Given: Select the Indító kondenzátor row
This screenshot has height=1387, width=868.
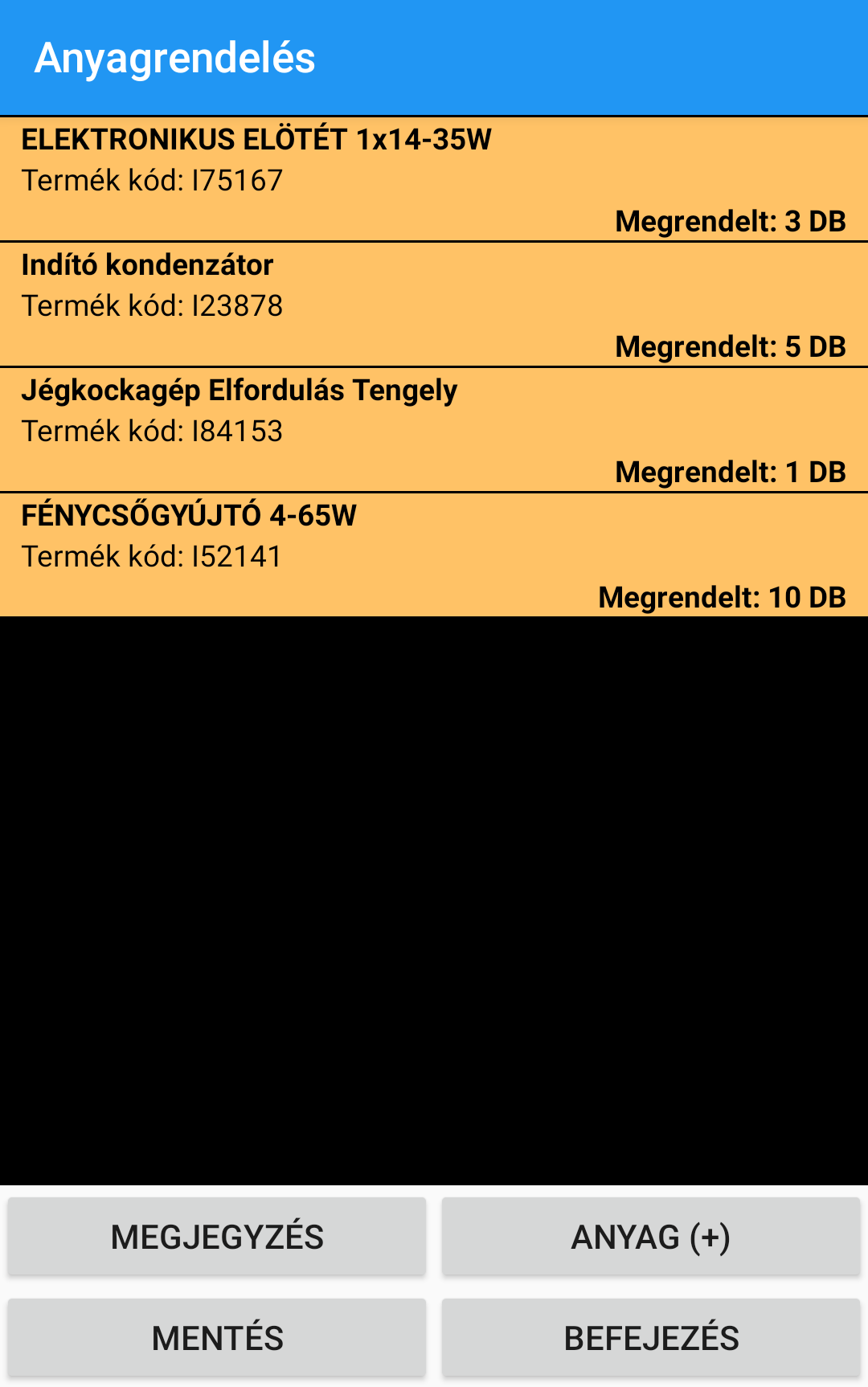Looking at the screenshot, I should coord(434,305).
